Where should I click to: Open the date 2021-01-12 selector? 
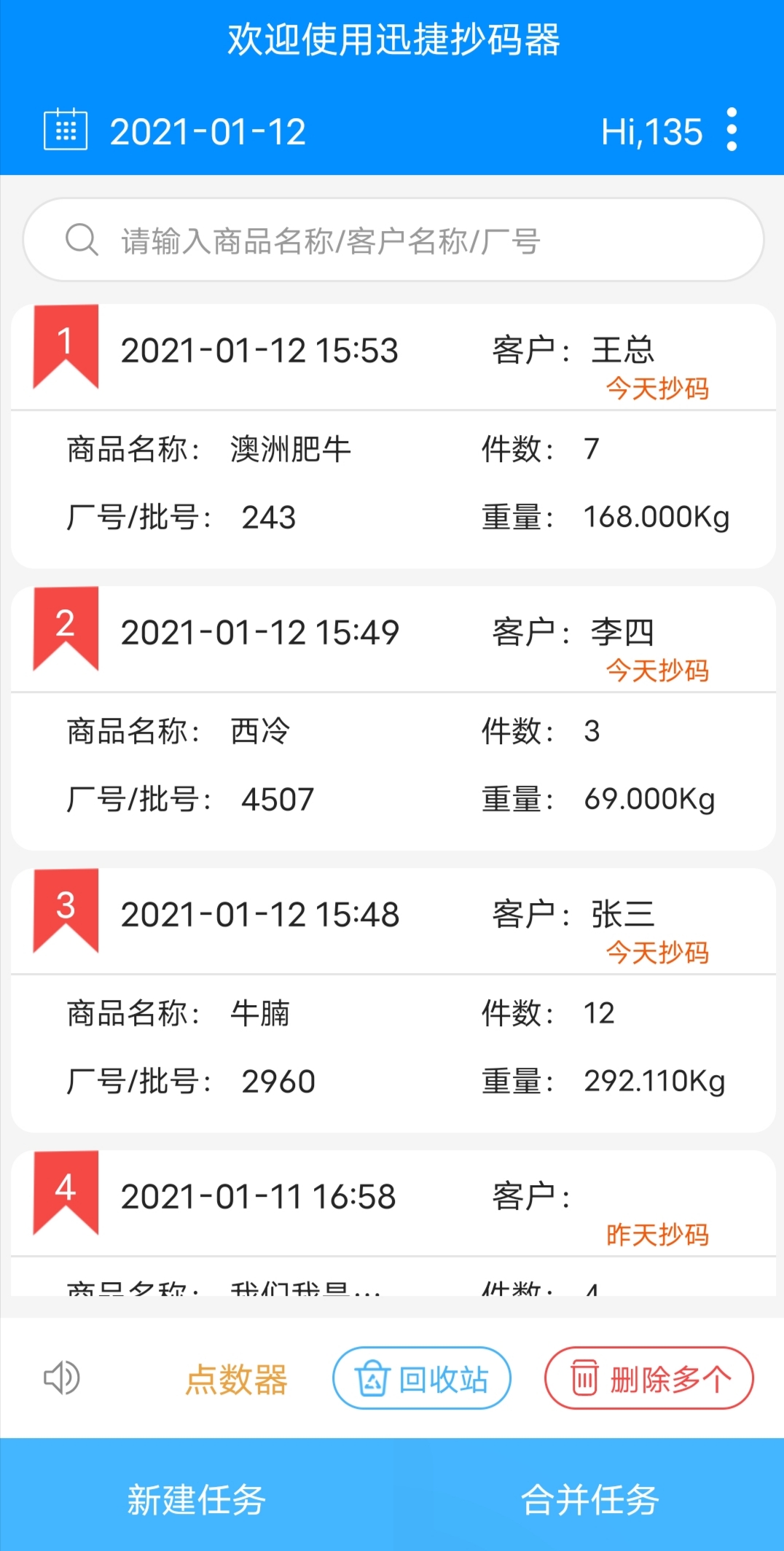coord(208,131)
